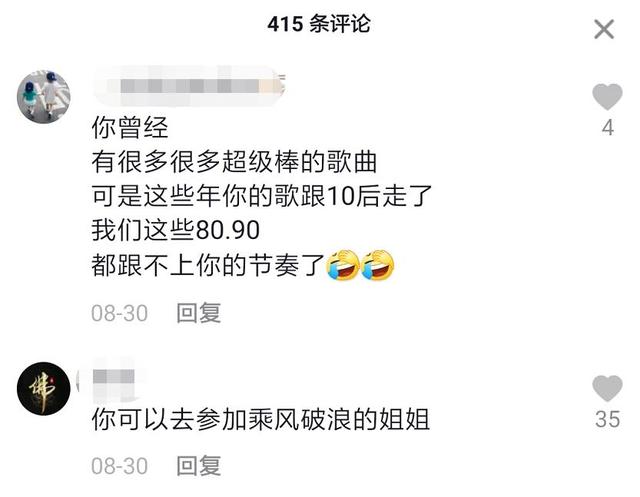640x497 pixels.
Task: Reply to the 乘风破浪的姐姐 comment
Action: 198,465
